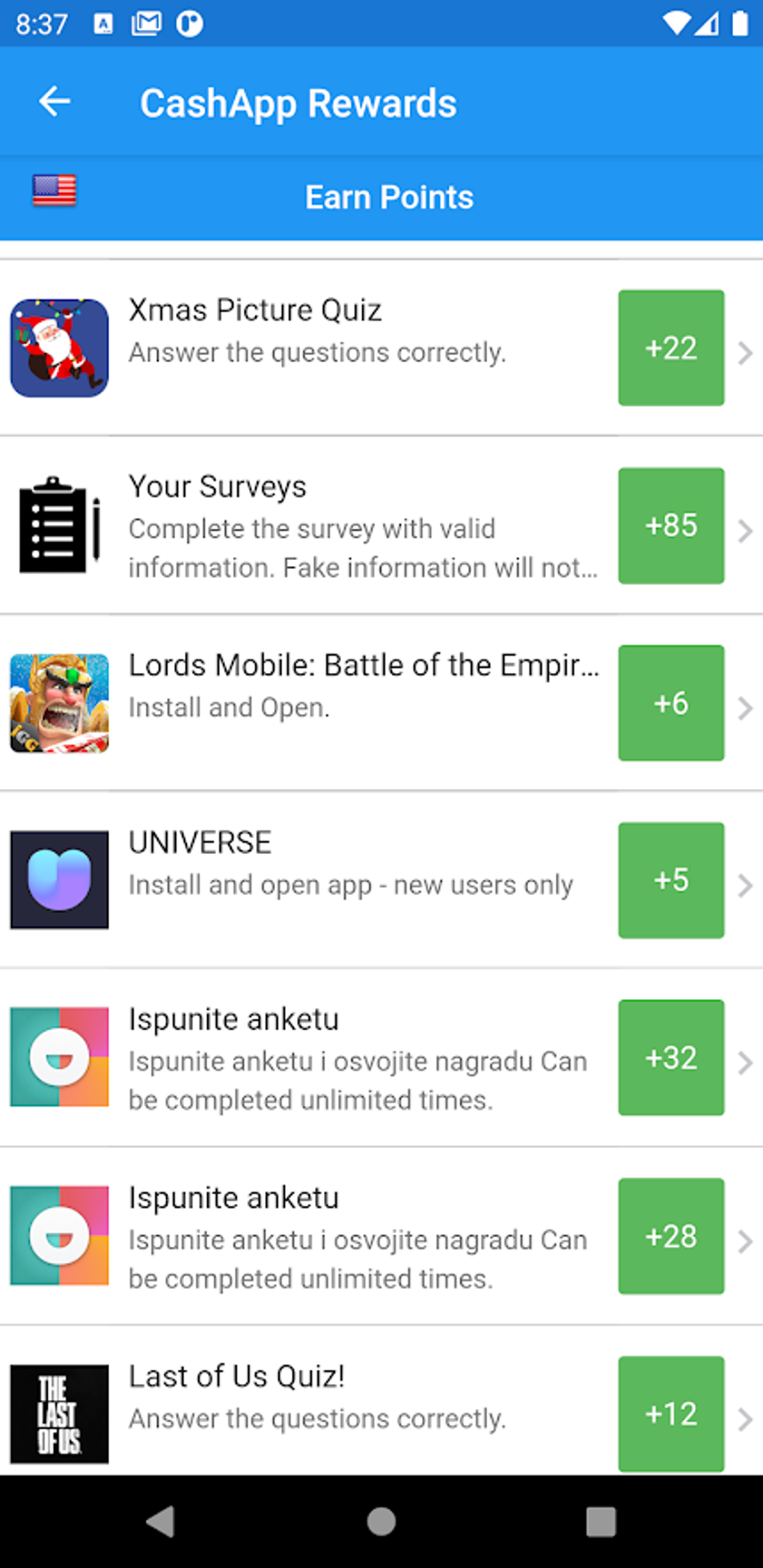Screen dimensions: 763x1568
Task: Open the UNIVERSE app offer
Action: pyautogui.click(x=381, y=880)
